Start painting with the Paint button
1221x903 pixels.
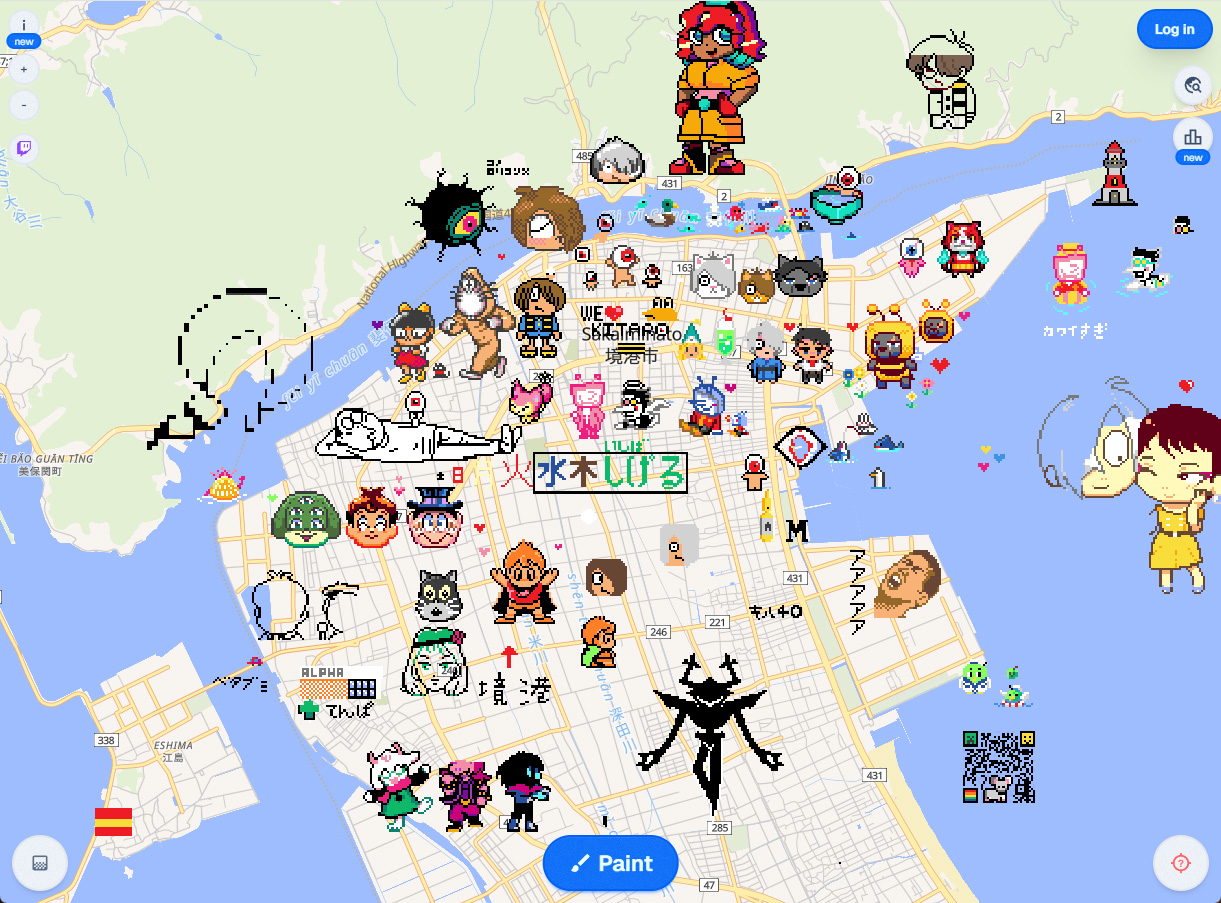611,863
